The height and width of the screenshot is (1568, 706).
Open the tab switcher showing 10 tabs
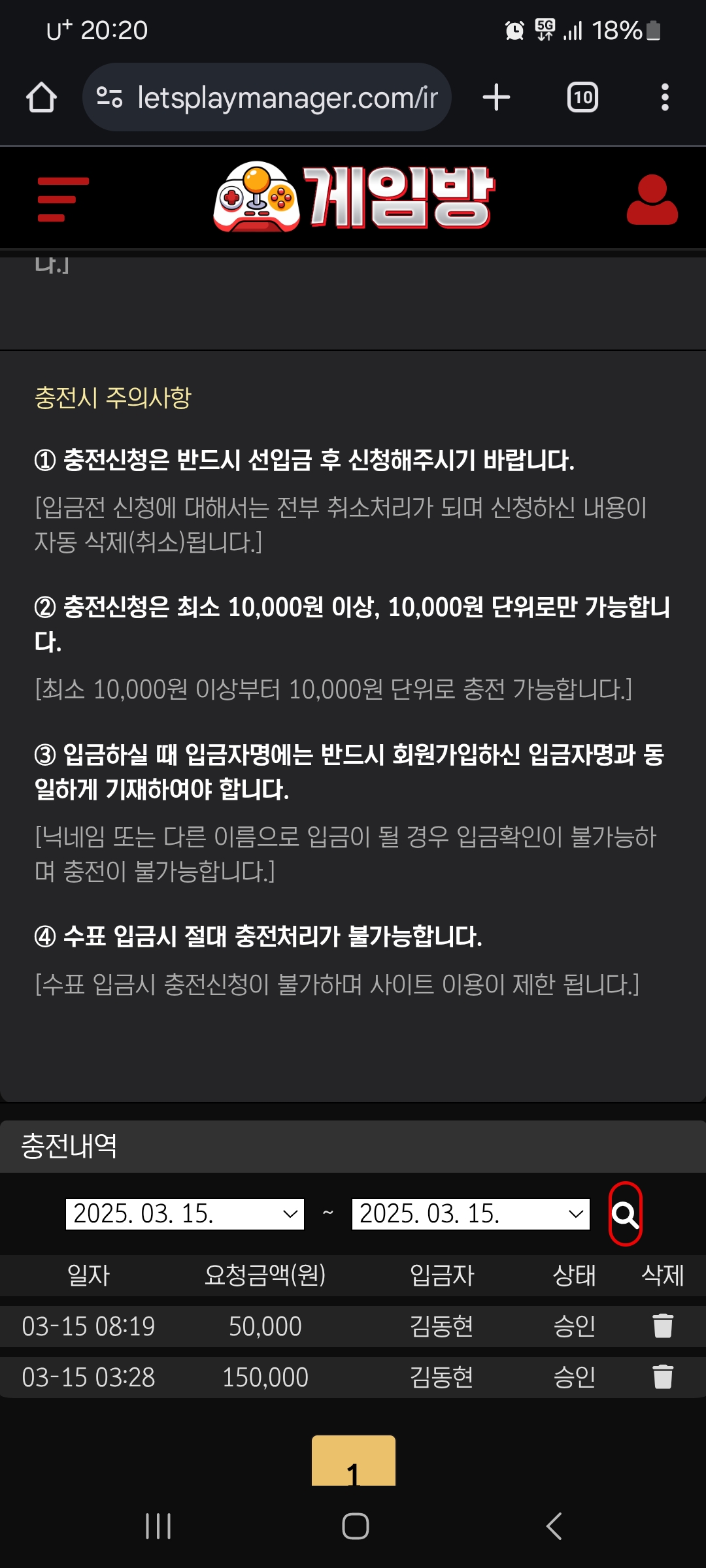(582, 98)
